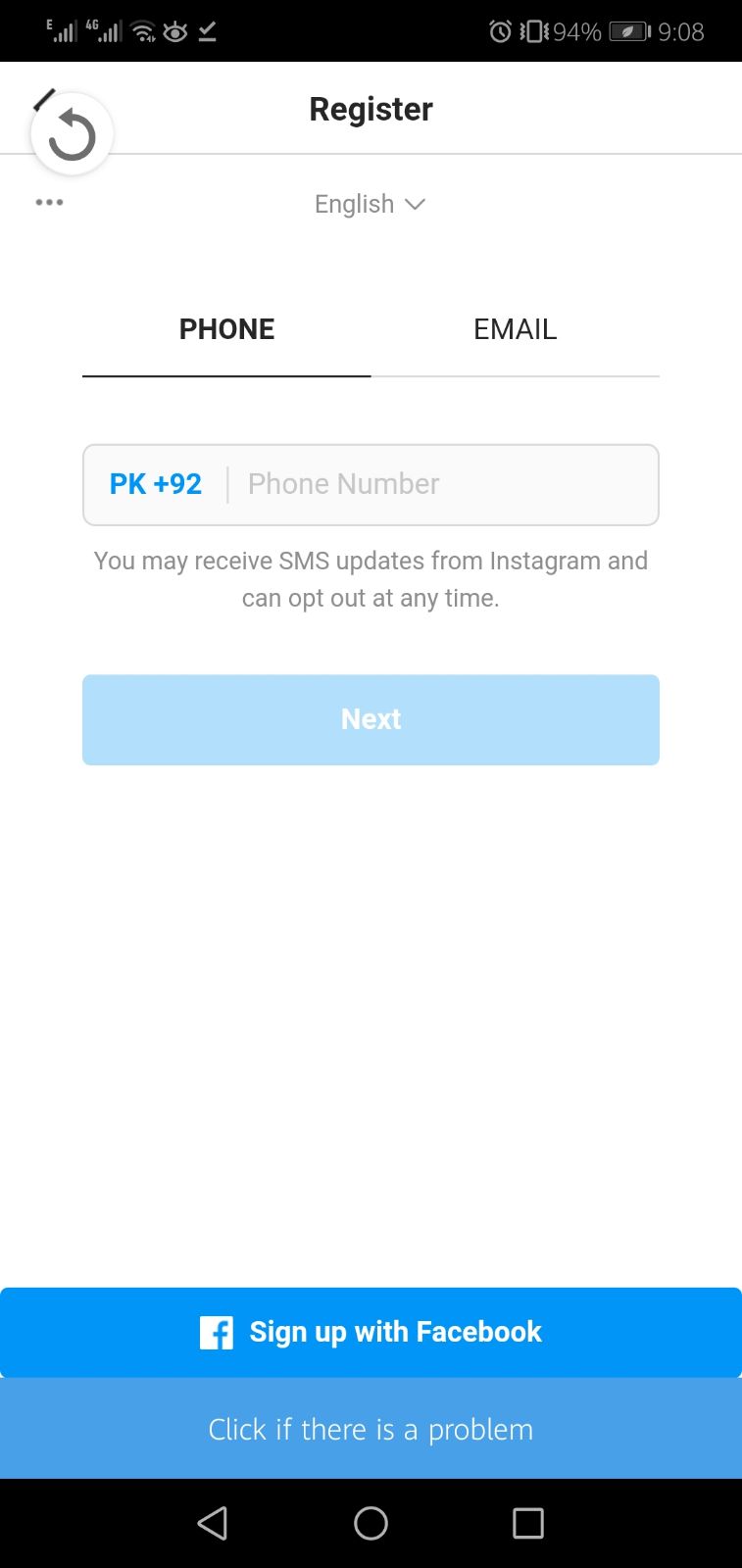Tap the circular reload icon
The image size is (742, 1568).
point(72,134)
